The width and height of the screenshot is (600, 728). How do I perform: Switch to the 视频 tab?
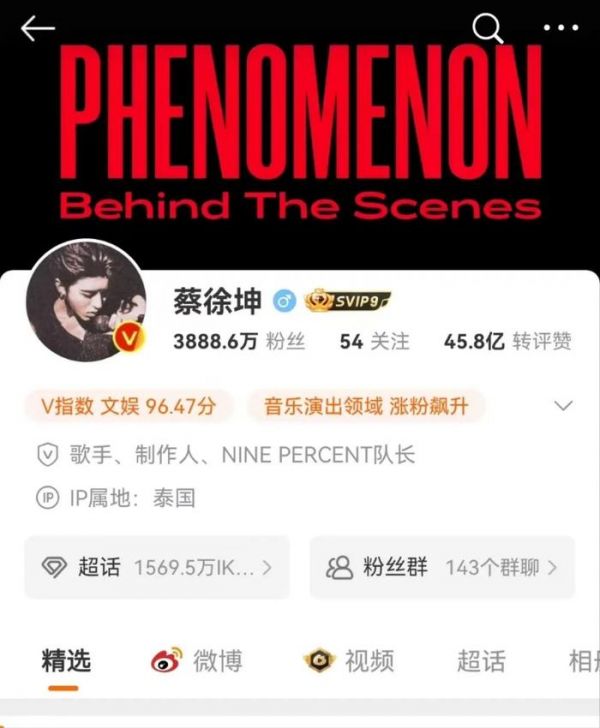coord(349,661)
